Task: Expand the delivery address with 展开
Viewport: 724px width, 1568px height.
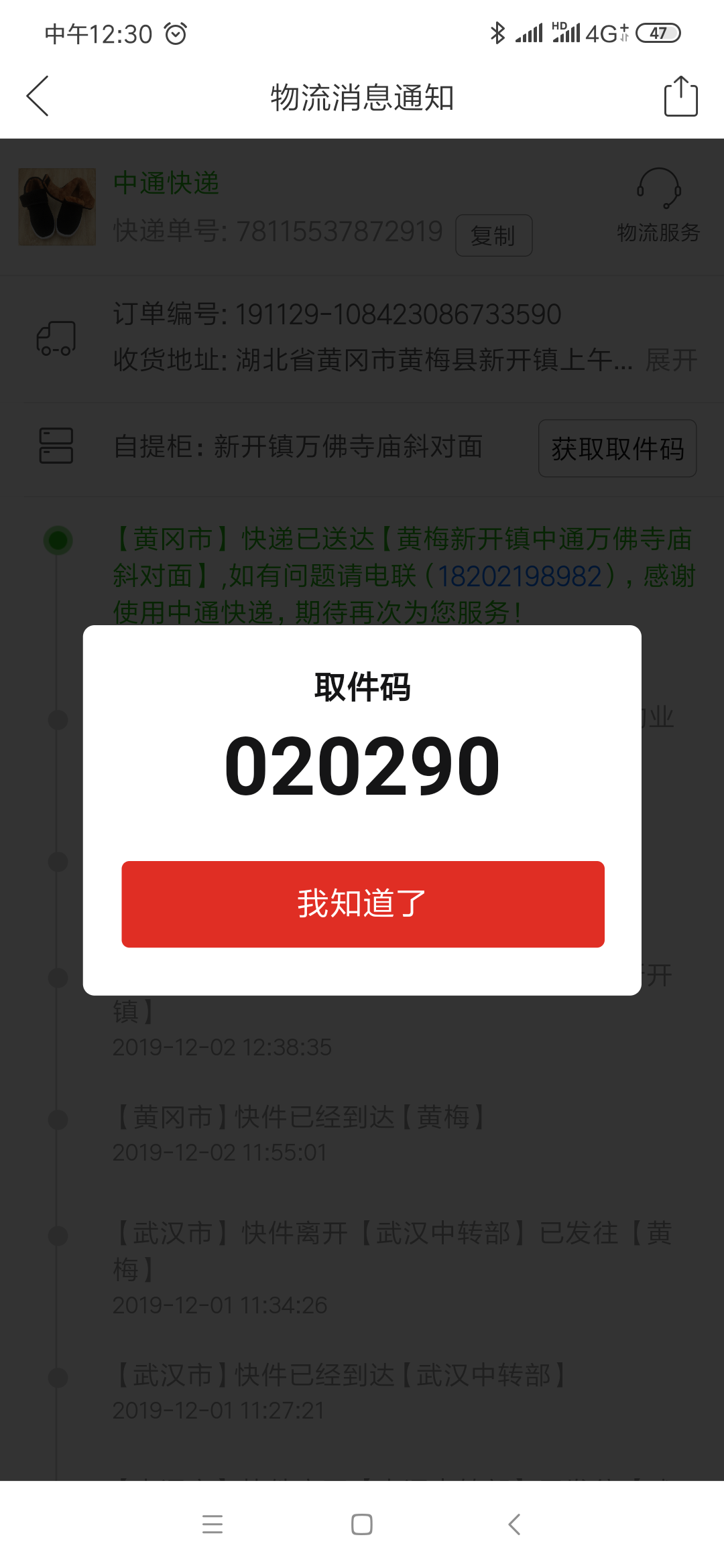Action: (672, 360)
